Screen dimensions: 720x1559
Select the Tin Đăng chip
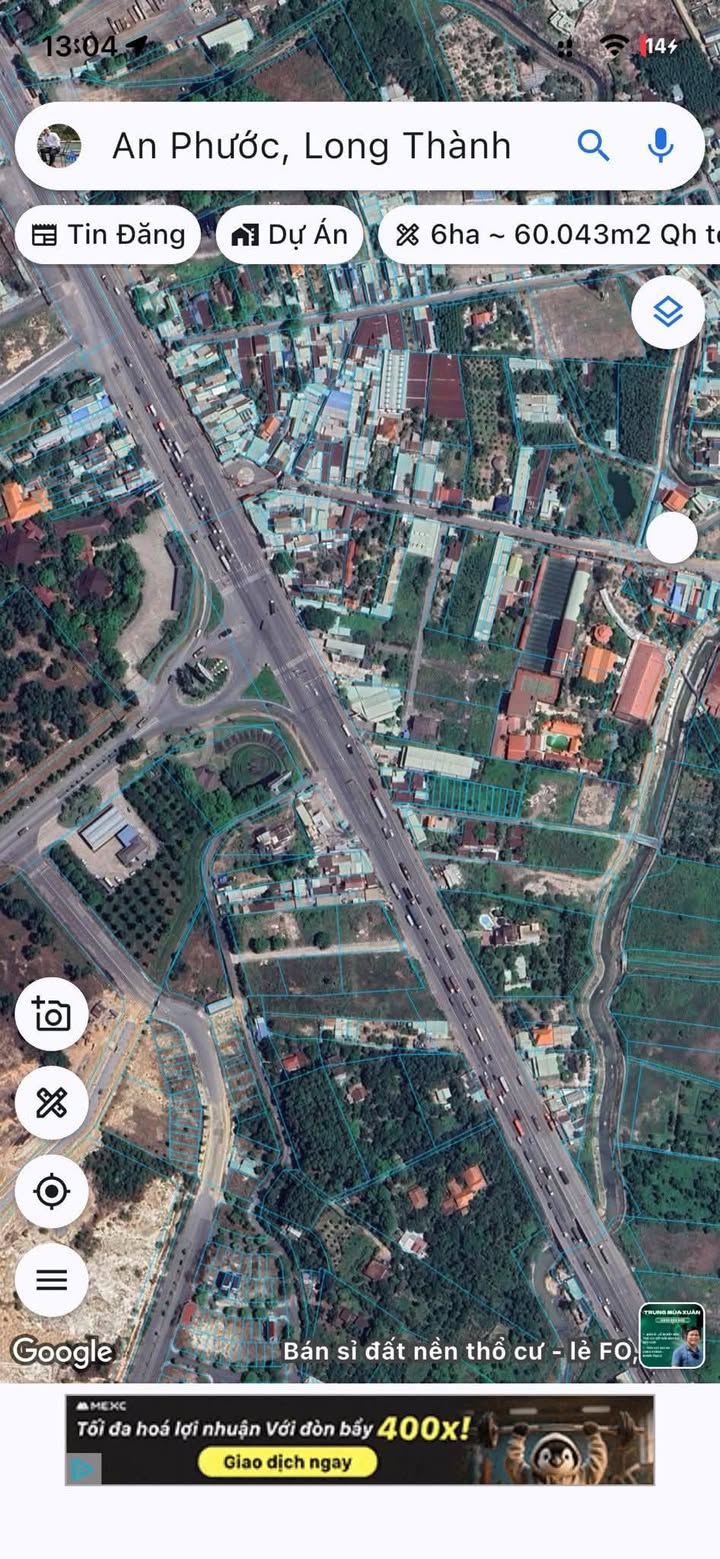[108, 235]
